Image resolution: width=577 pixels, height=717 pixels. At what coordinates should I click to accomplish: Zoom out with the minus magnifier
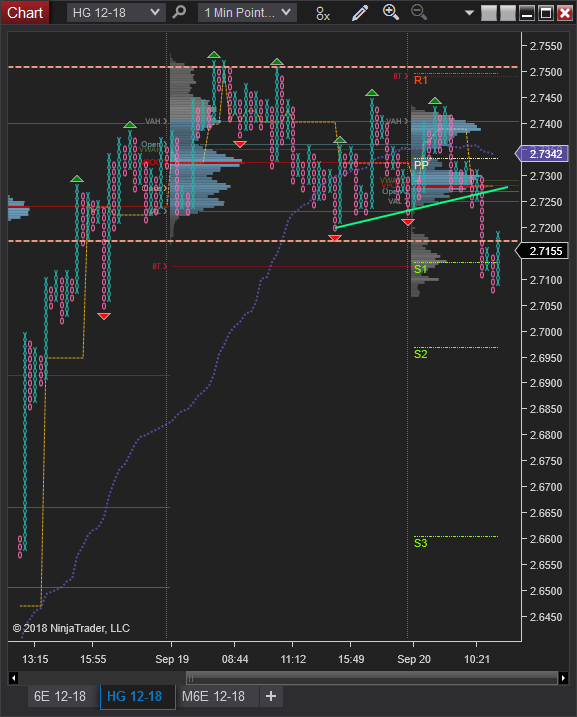(x=419, y=12)
